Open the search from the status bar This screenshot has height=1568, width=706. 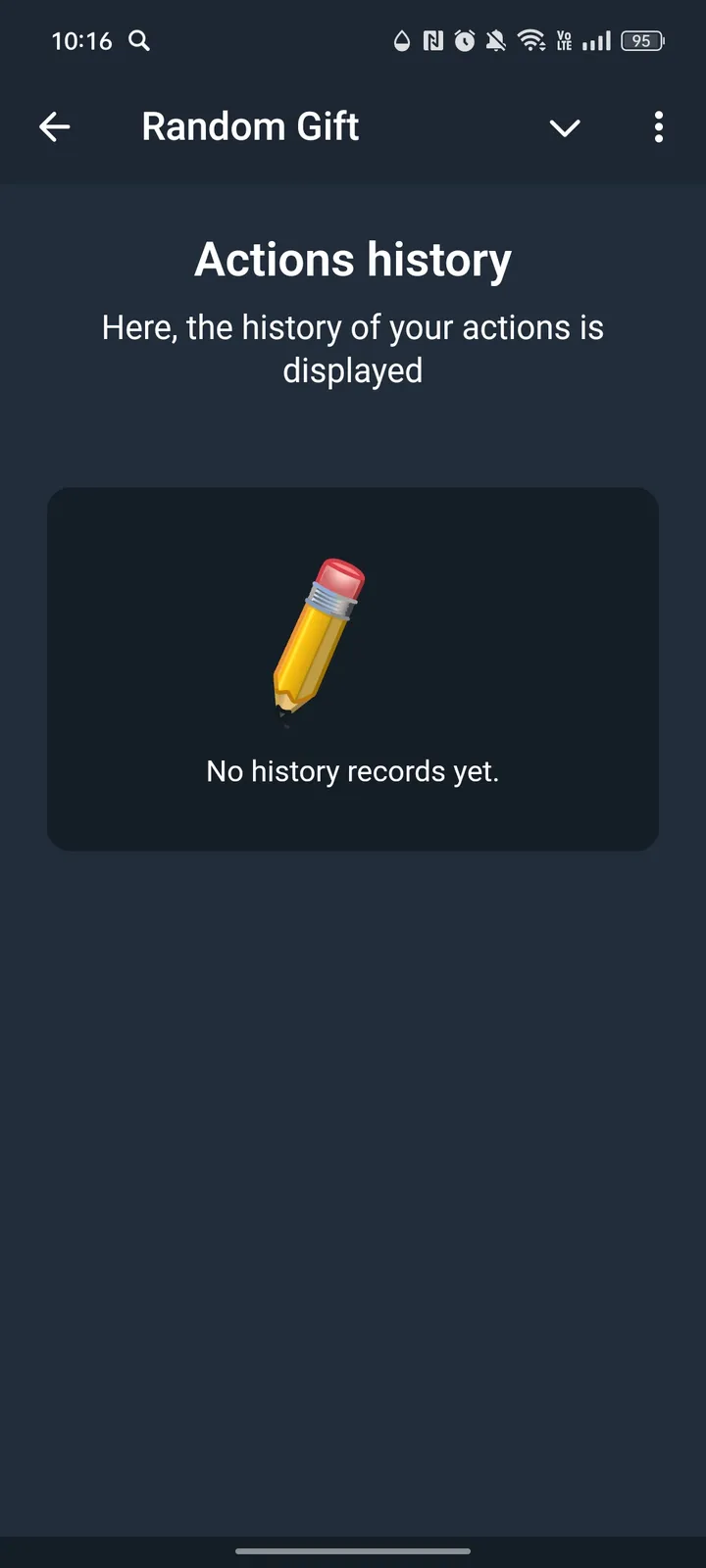pyautogui.click(x=138, y=41)
